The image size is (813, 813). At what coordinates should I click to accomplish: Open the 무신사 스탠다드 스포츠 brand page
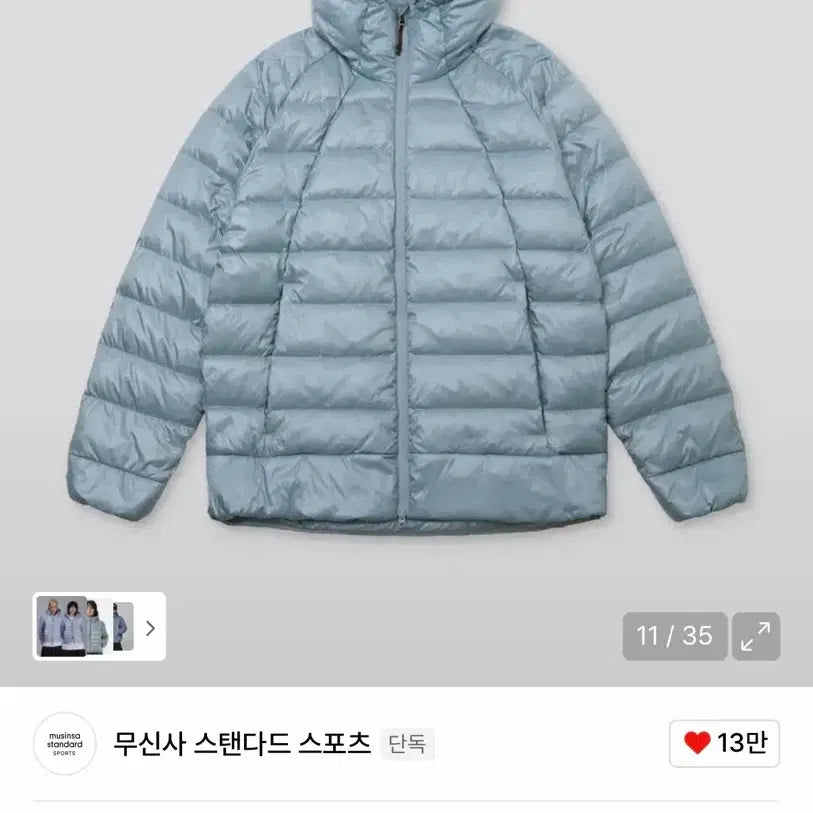pos(241,744)
